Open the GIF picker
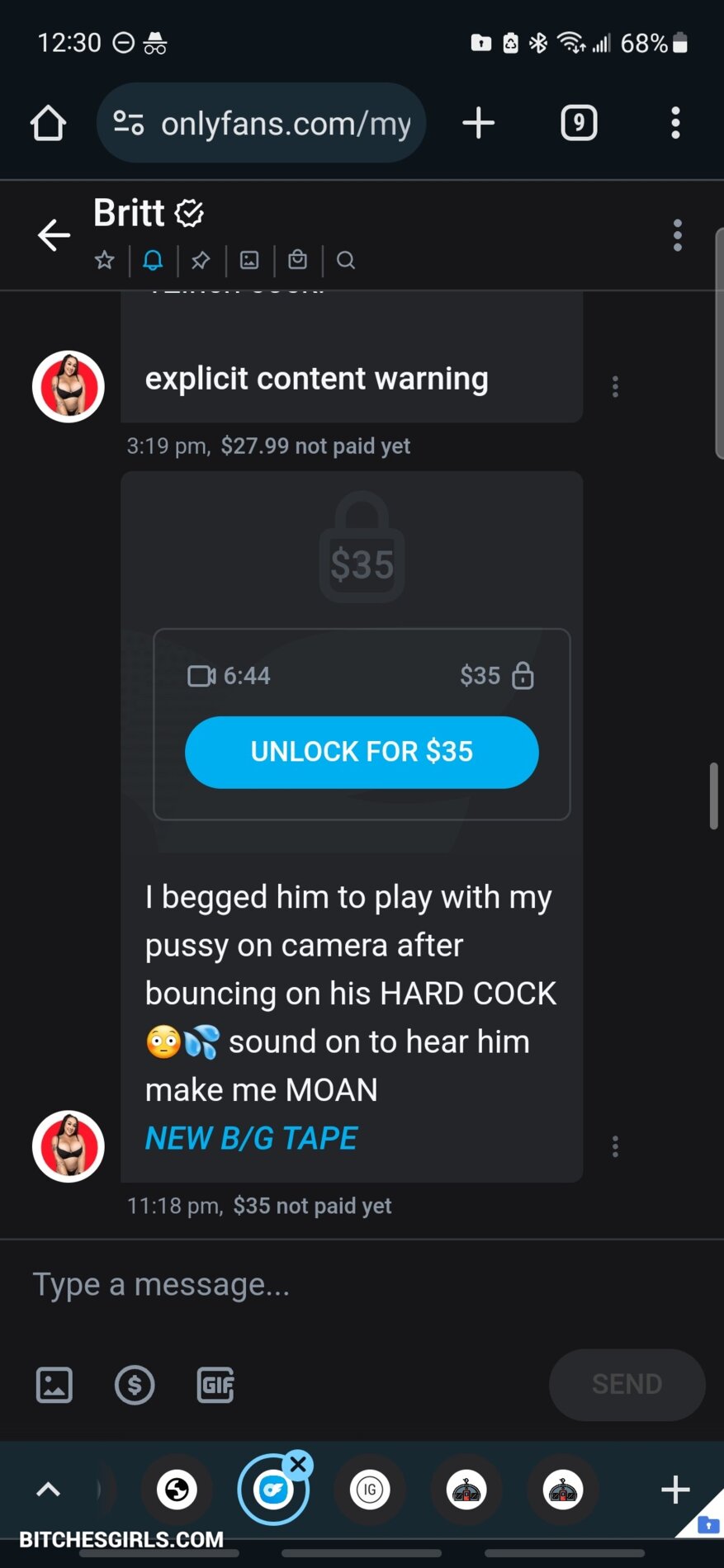The width and height of the screenshot is (724, 1568). coord(215,1384)
